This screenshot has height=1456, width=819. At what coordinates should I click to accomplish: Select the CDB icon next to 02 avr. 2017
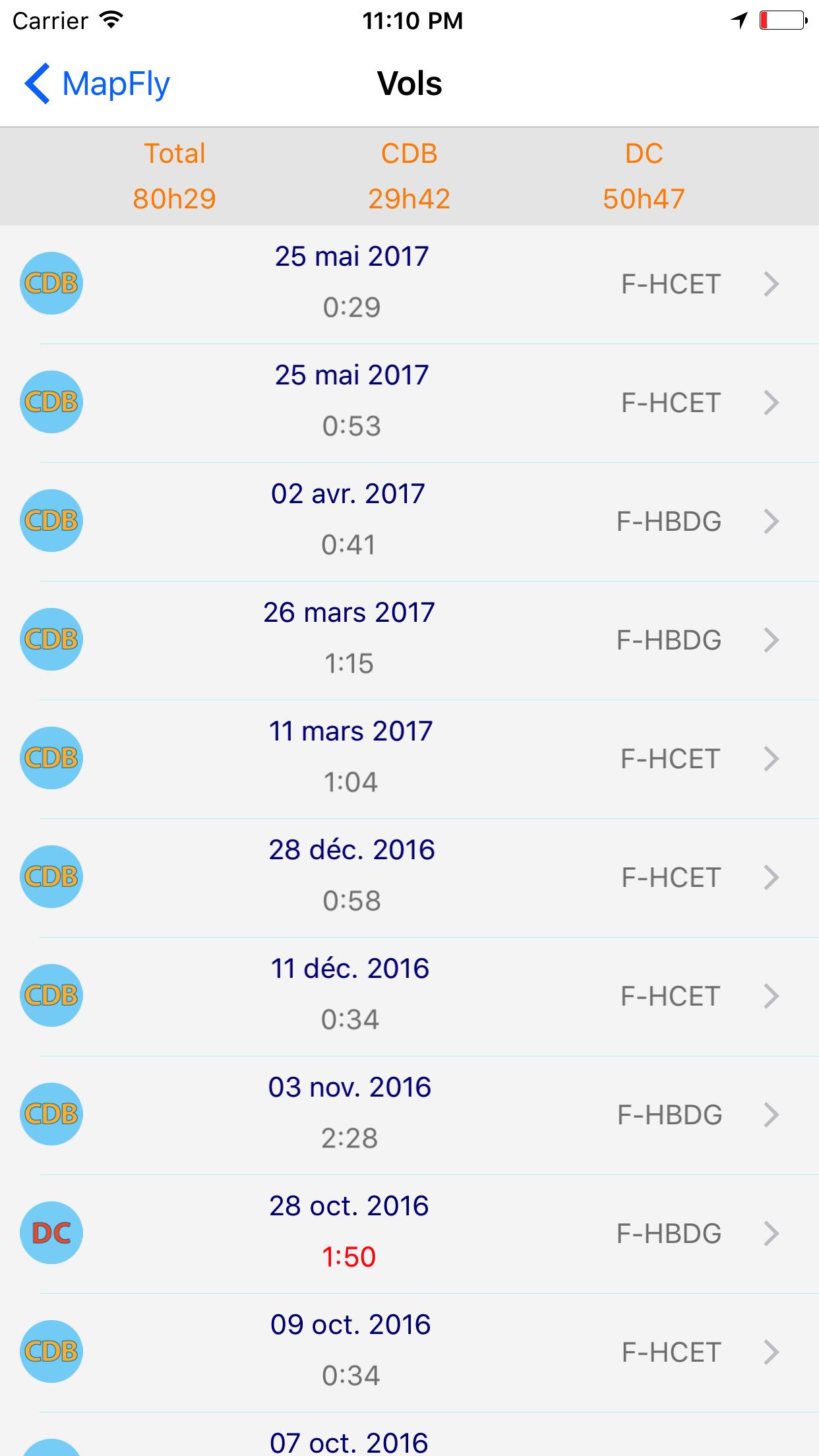(51, 520)
